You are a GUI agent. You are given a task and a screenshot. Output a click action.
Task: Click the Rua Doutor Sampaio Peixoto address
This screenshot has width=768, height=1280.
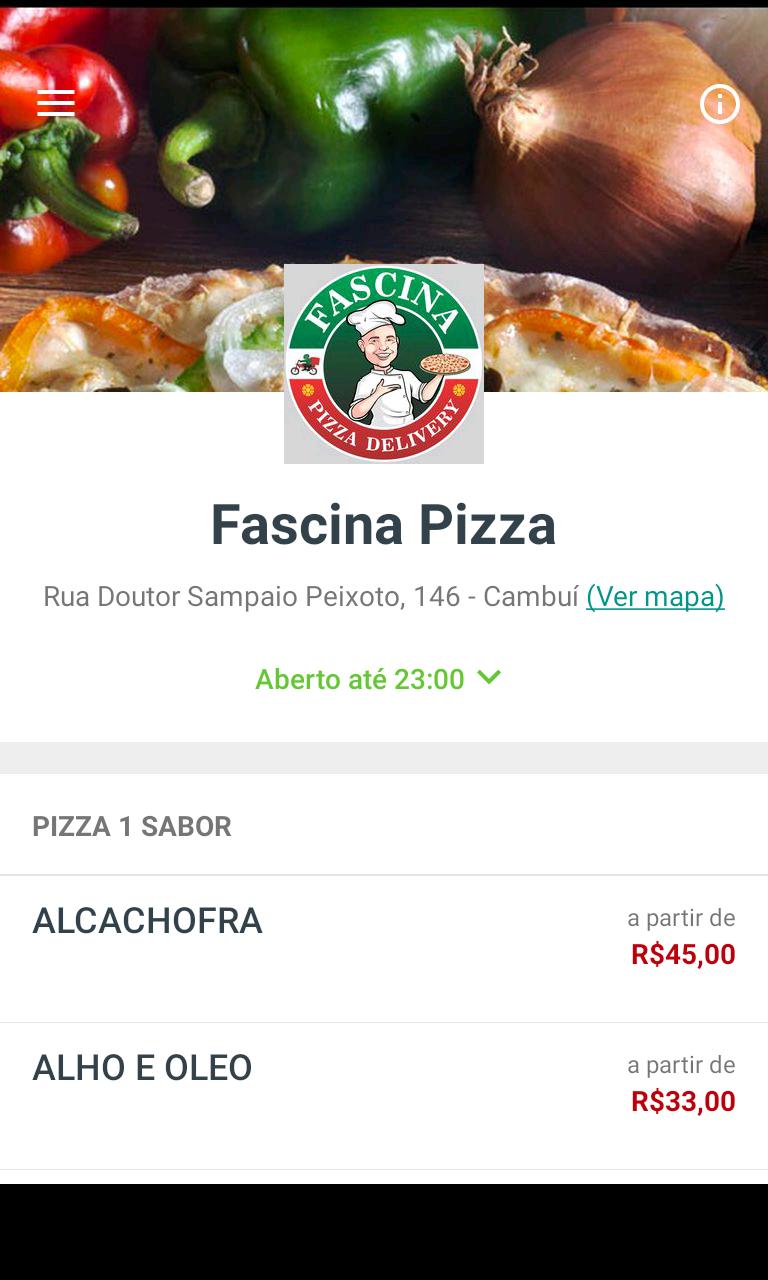(x=310, y=596)
